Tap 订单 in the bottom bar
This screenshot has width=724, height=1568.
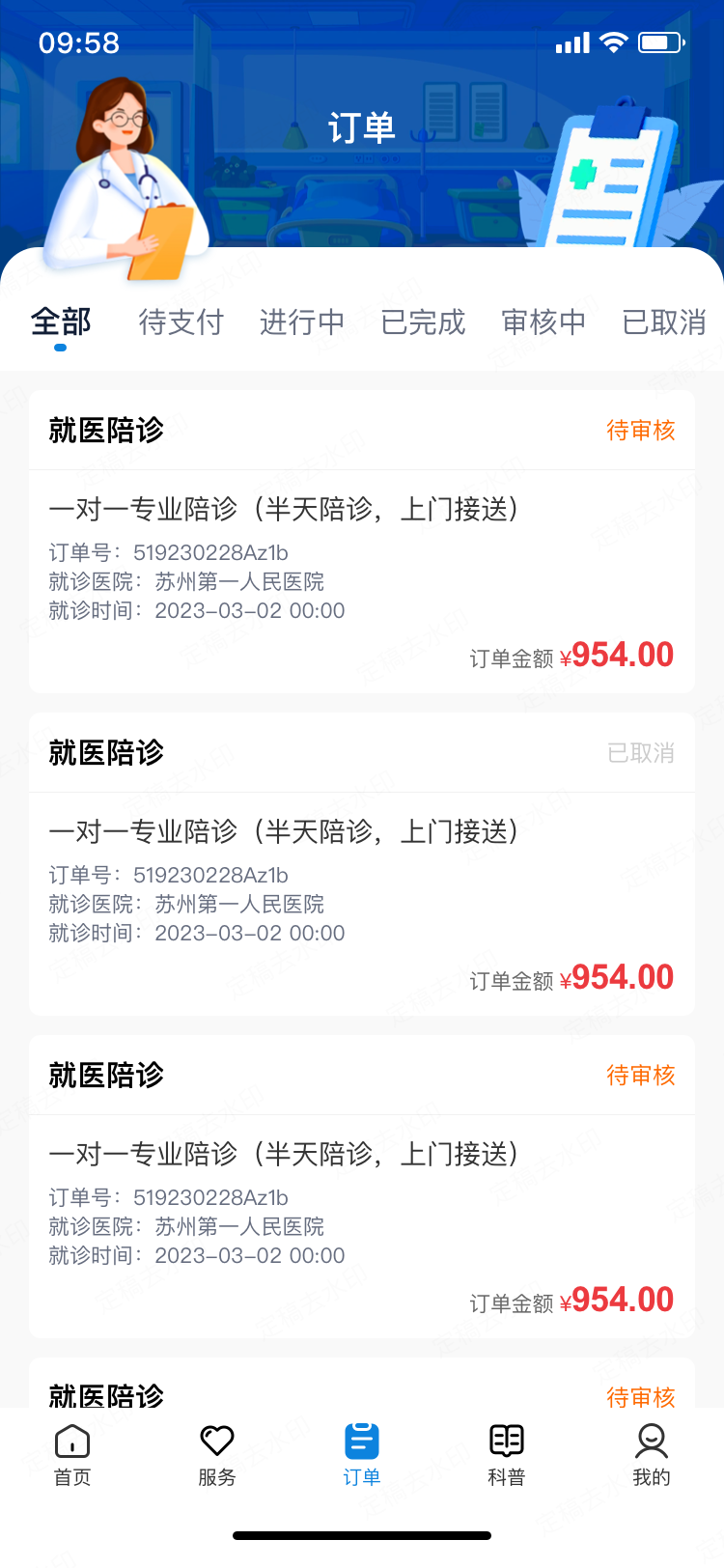[362, 1454]
